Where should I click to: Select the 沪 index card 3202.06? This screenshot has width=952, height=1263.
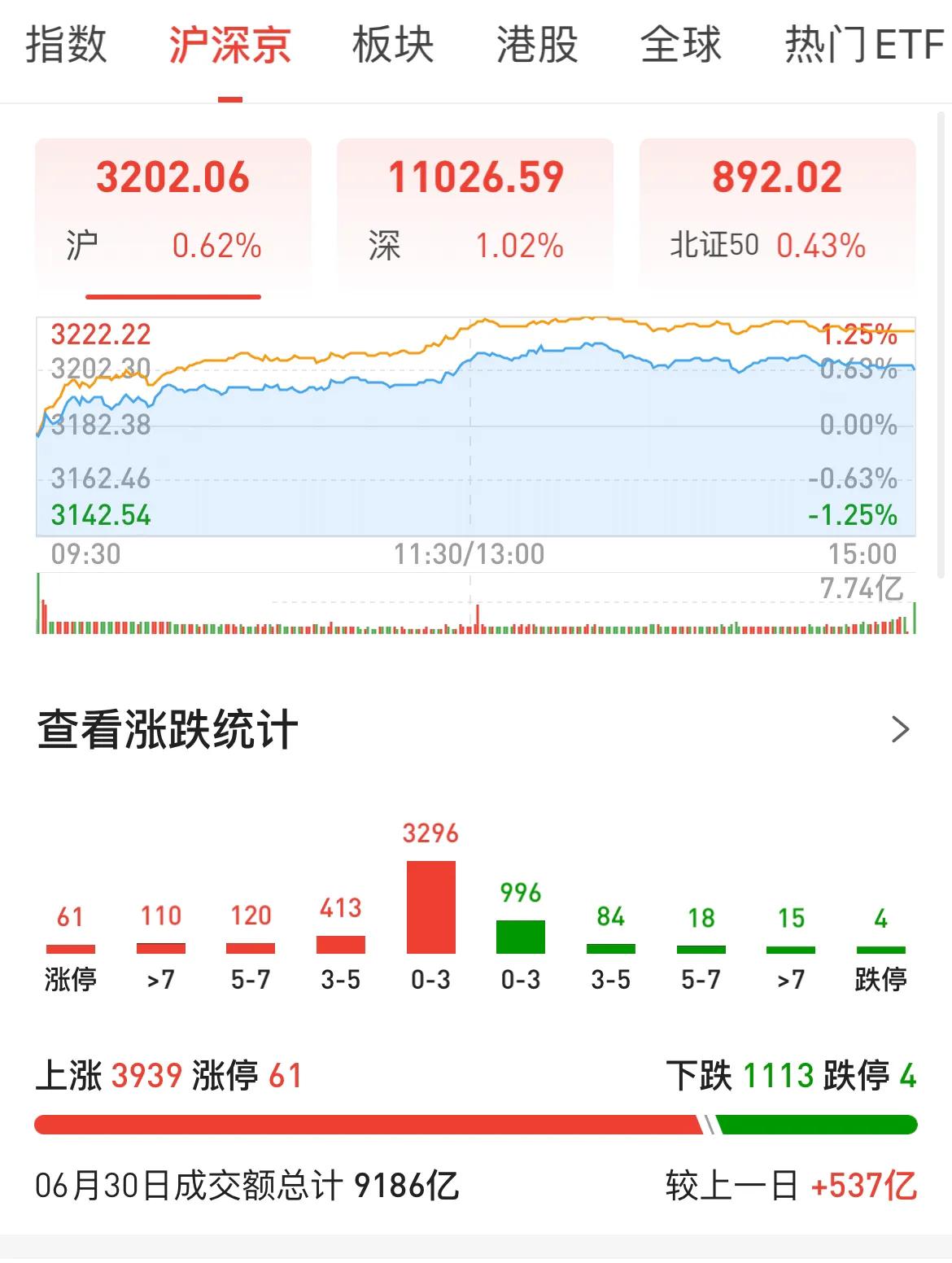point(172,213)
